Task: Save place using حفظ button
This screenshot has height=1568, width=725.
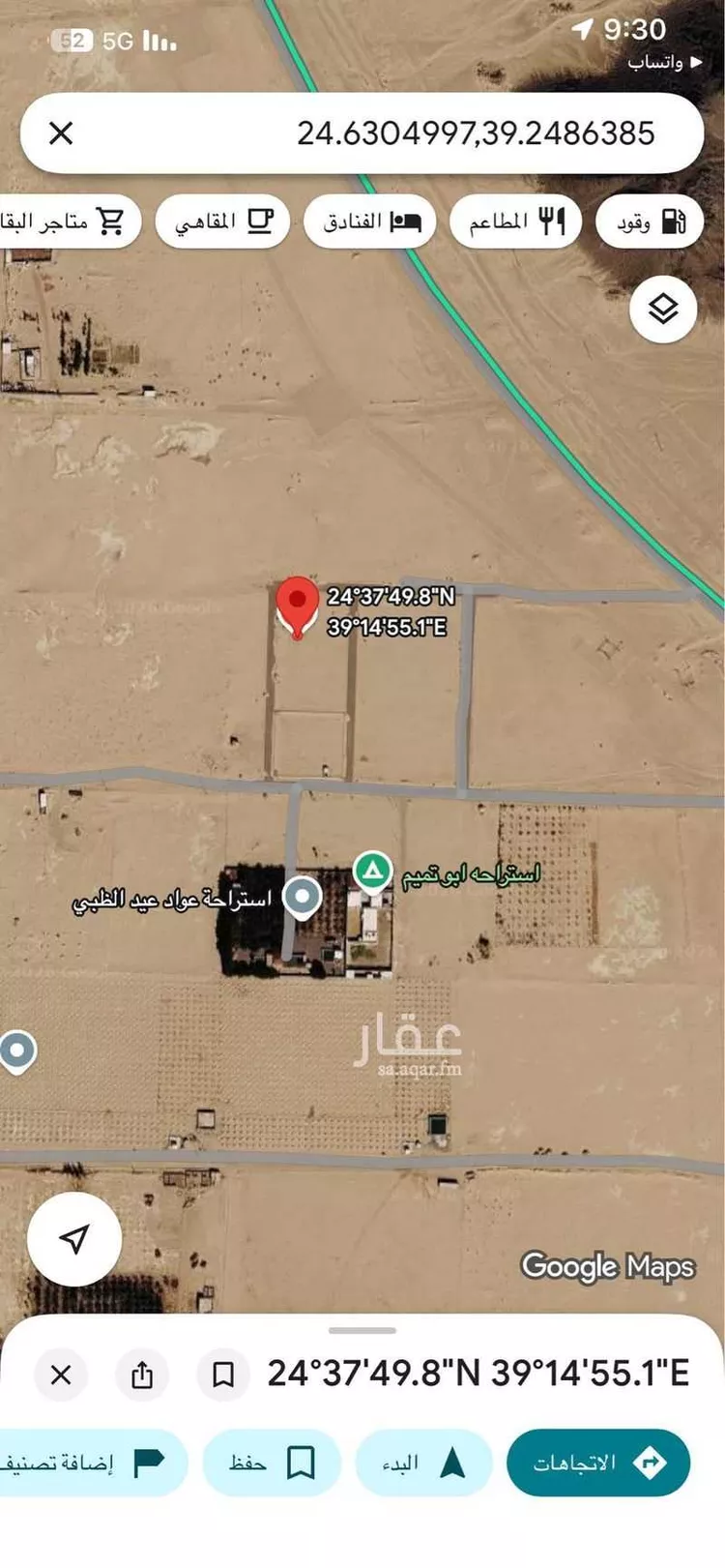Action: pyautogui.click(x=272, y=1462)
